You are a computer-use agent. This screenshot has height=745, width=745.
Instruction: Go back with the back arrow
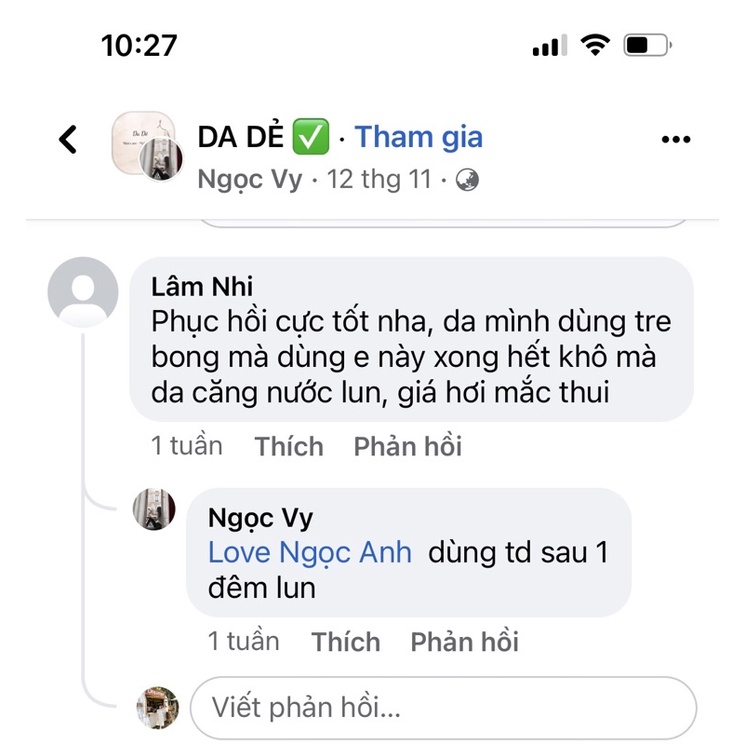click(68, 139)
